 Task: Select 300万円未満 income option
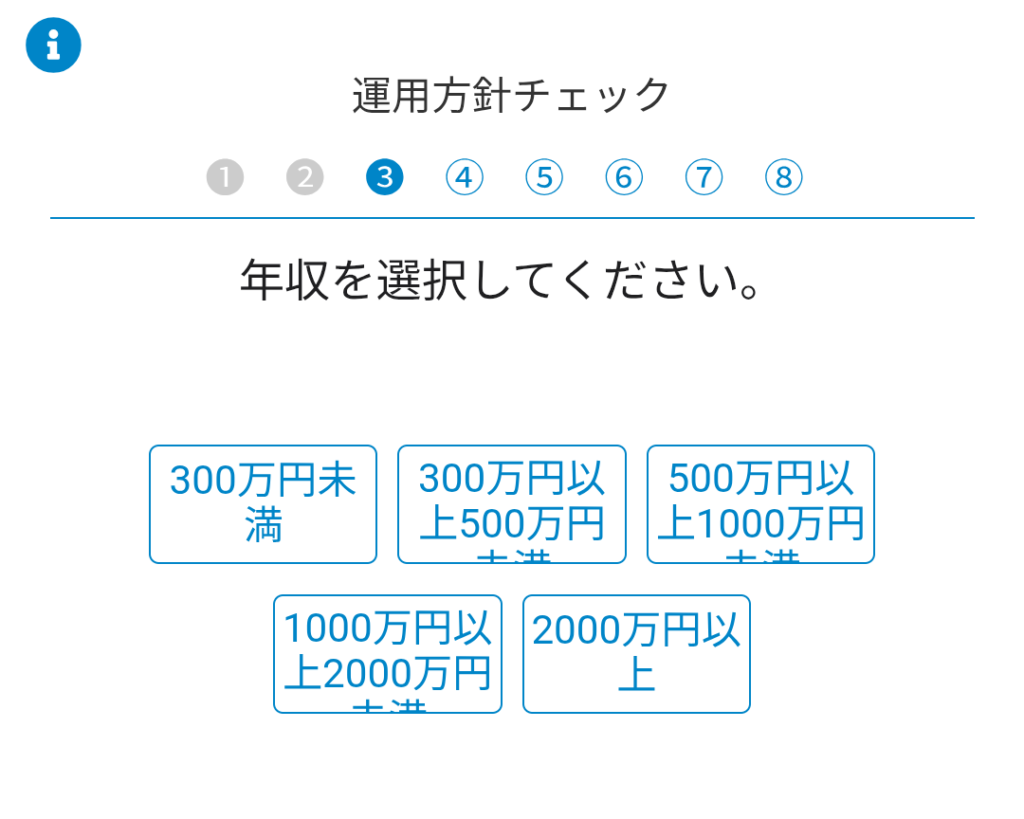point(263,504)
